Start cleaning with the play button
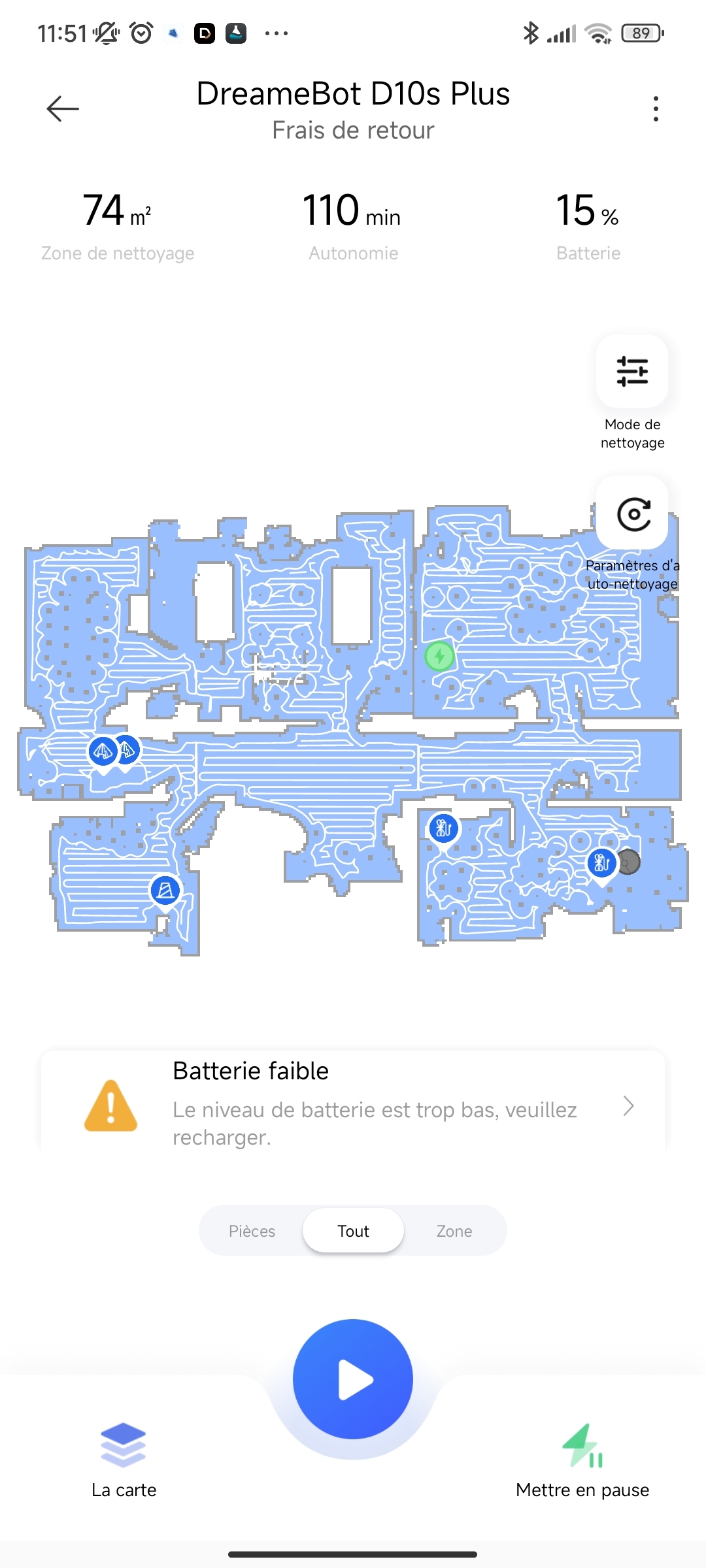 (x=353, y=1379)
